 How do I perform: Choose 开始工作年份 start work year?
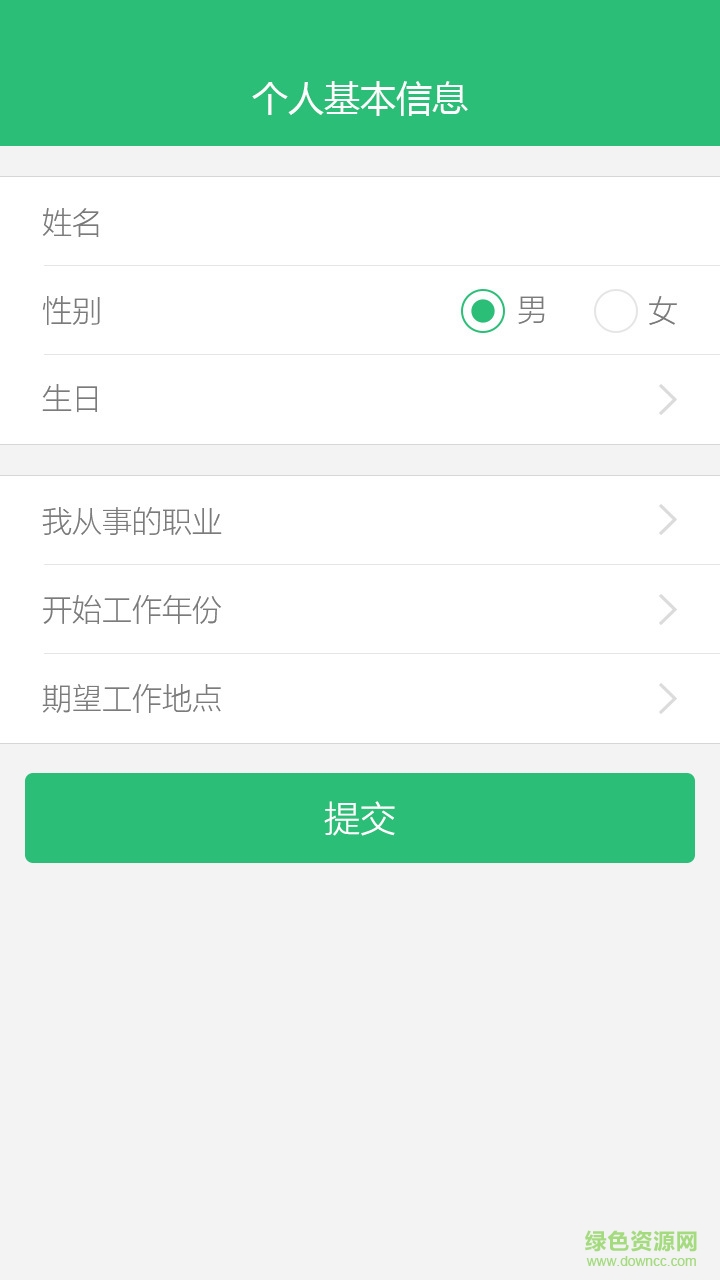pyautogui.click(x=360, y=609)
